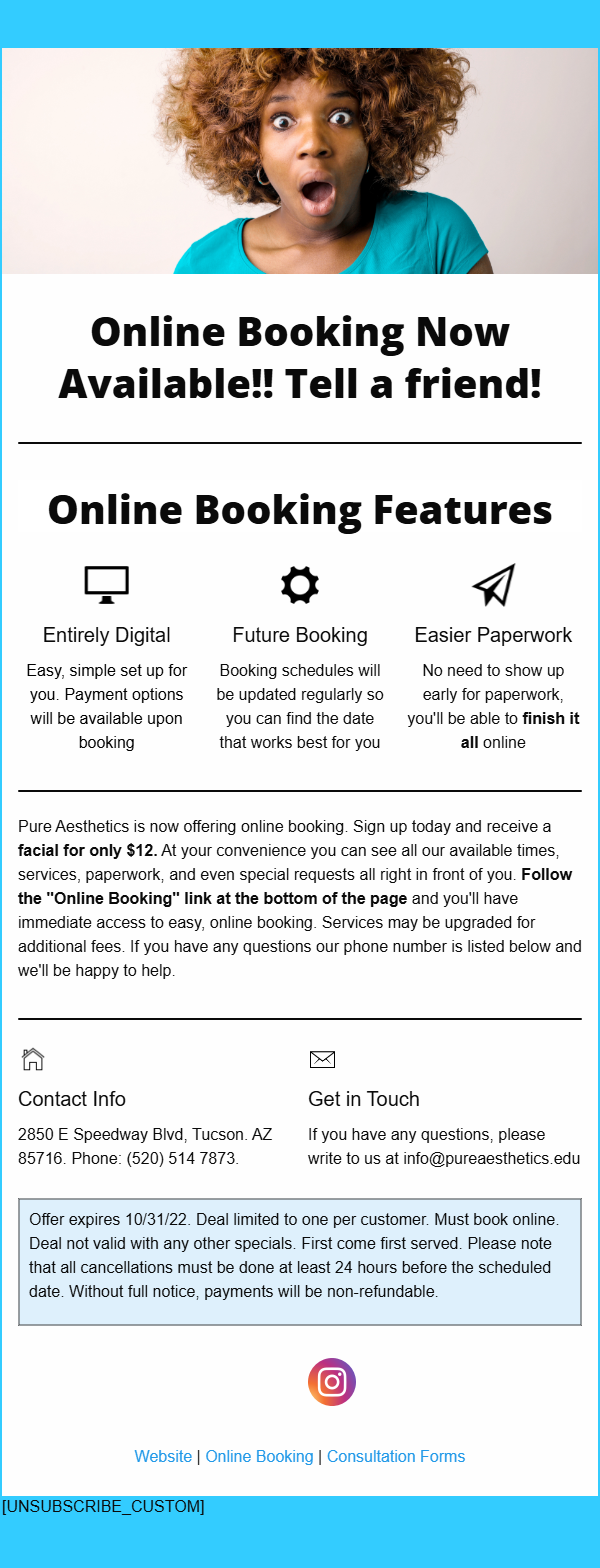Screen dimensions: 600x1568
Task: Open the Consultation Forms link
Action: (396, 1456)
